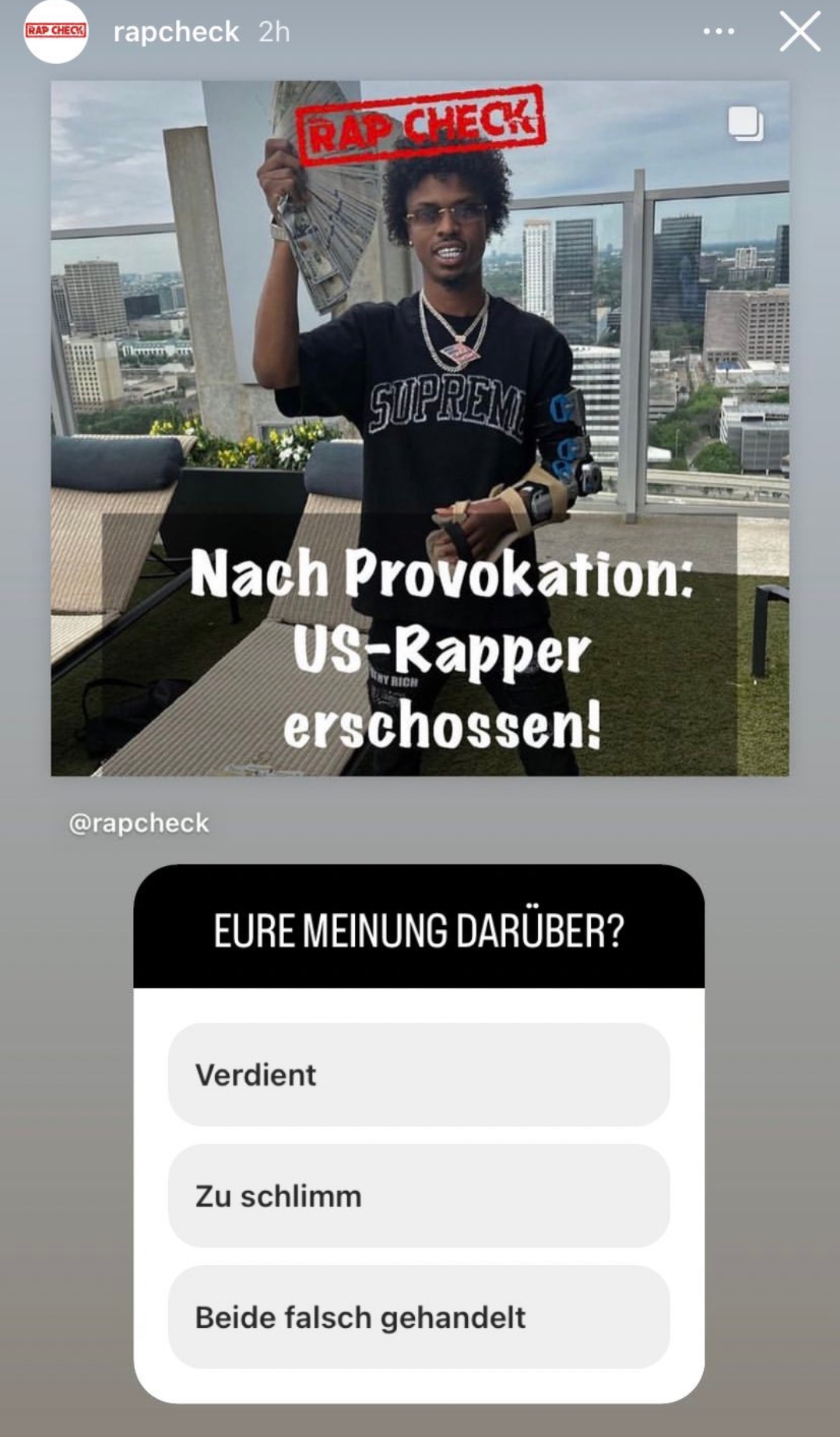Tap the @rapcheck mention link
This screenshot has height=1437, width=840.
139,823
